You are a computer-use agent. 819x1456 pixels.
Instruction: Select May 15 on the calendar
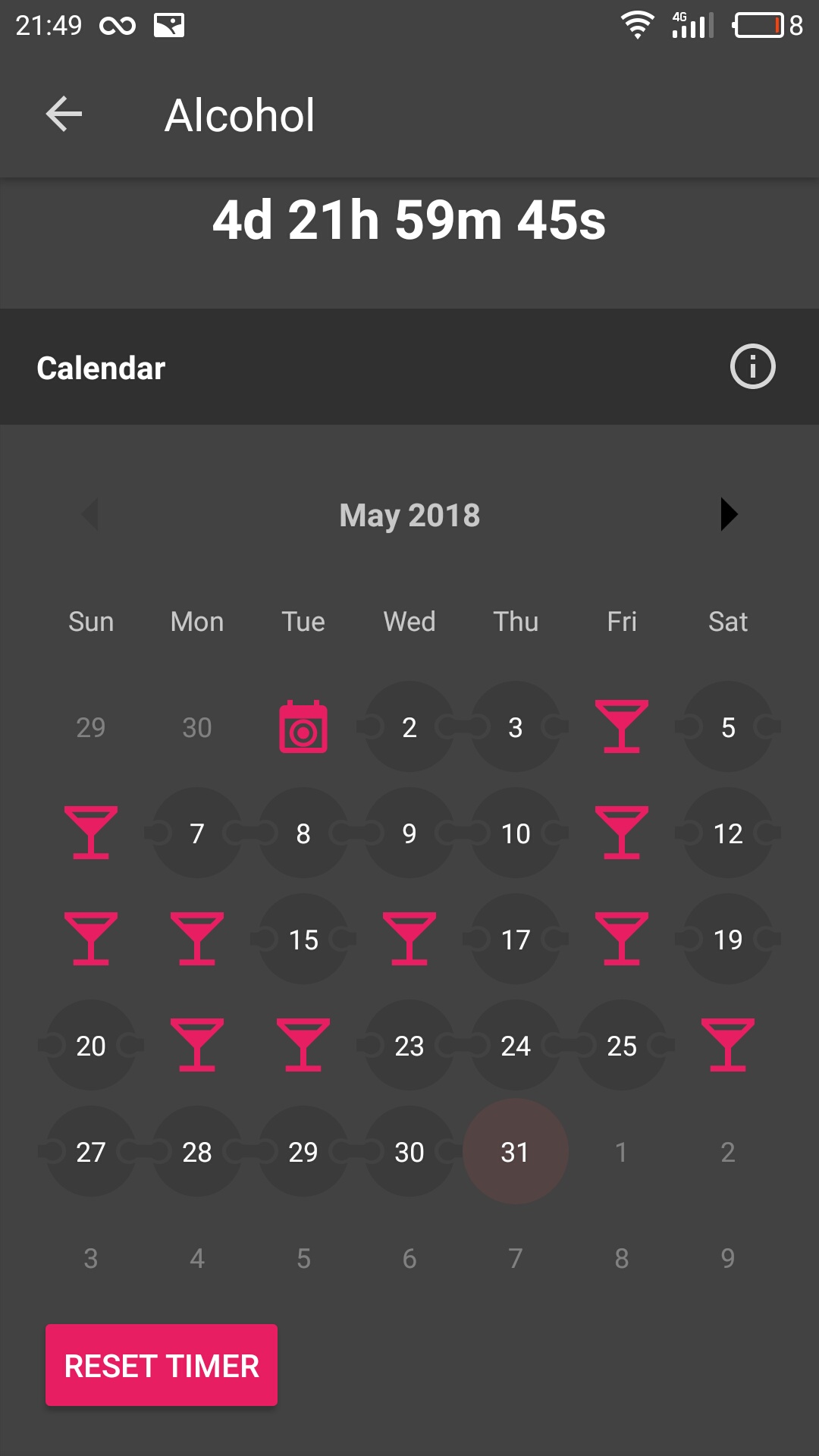(303, 940)
